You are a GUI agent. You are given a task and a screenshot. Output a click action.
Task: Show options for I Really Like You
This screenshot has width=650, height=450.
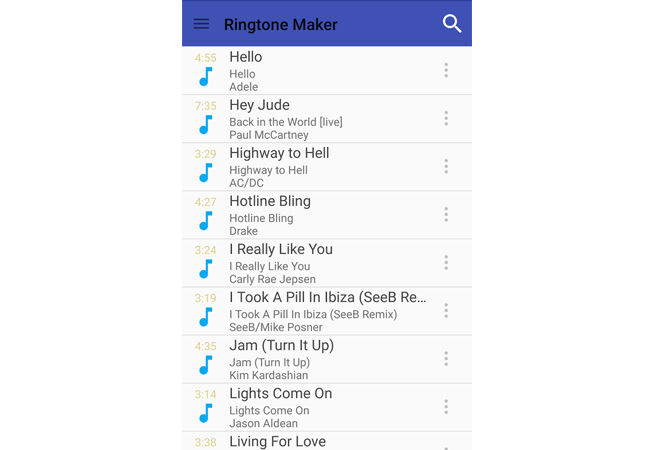[x=446, y=263]
